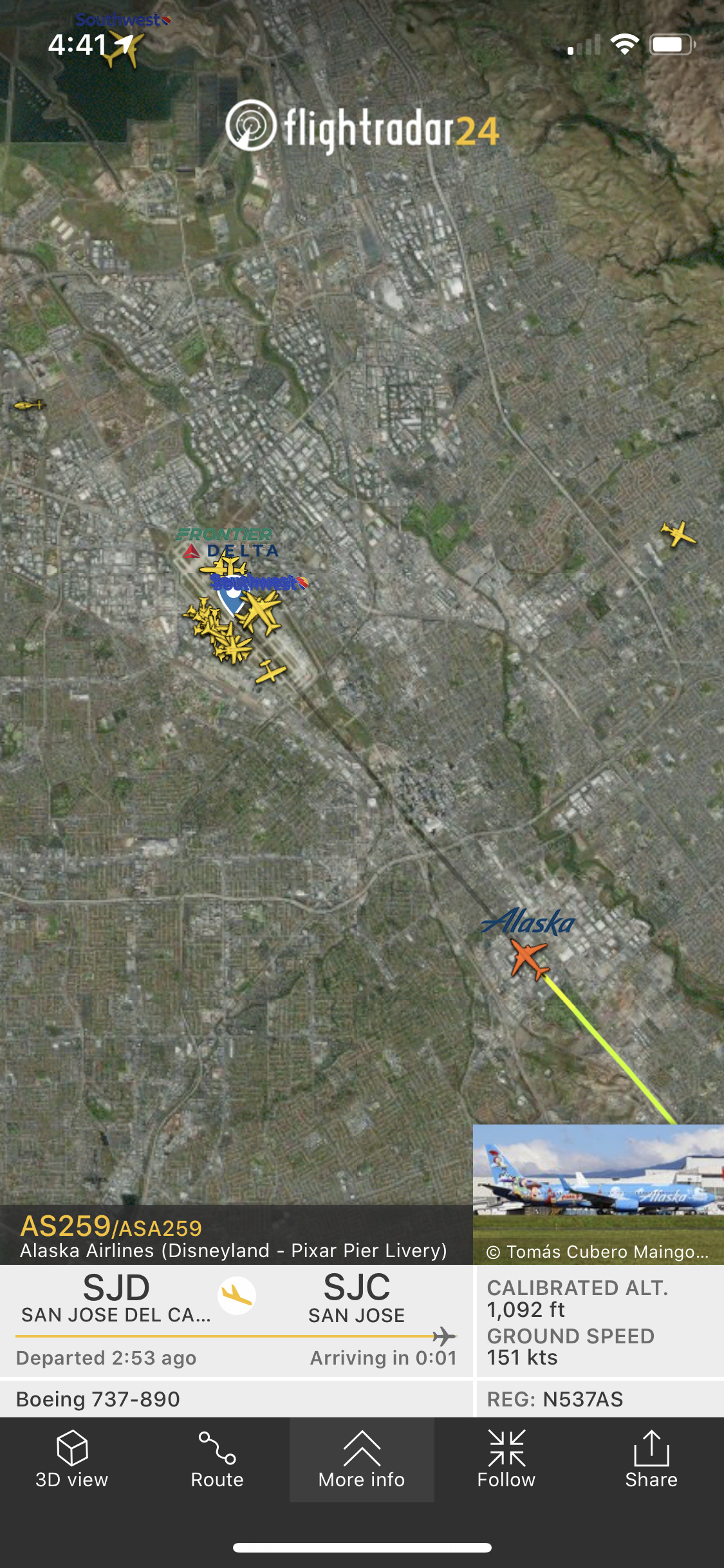Tap the Southwest aircraft near the clock
Viewport: 724px width, 1568px height.
(124, 50)
